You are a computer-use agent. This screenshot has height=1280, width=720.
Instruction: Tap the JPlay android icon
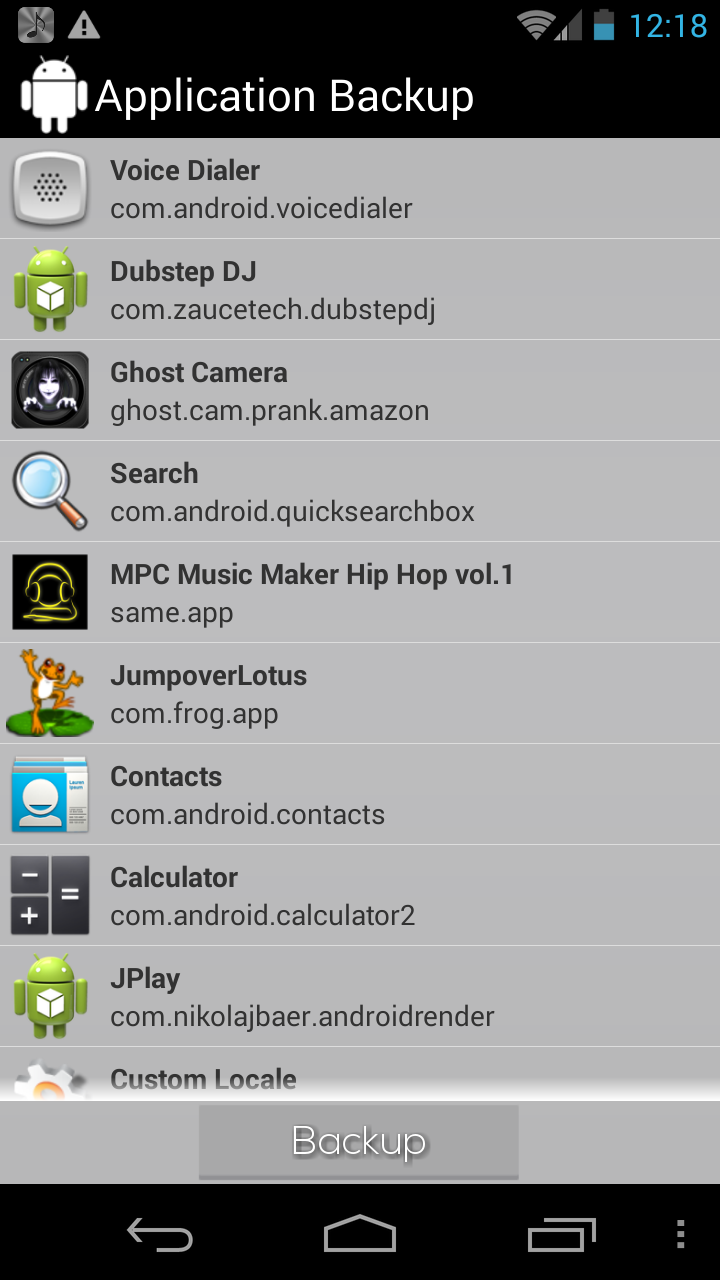[x=50, y=996]
